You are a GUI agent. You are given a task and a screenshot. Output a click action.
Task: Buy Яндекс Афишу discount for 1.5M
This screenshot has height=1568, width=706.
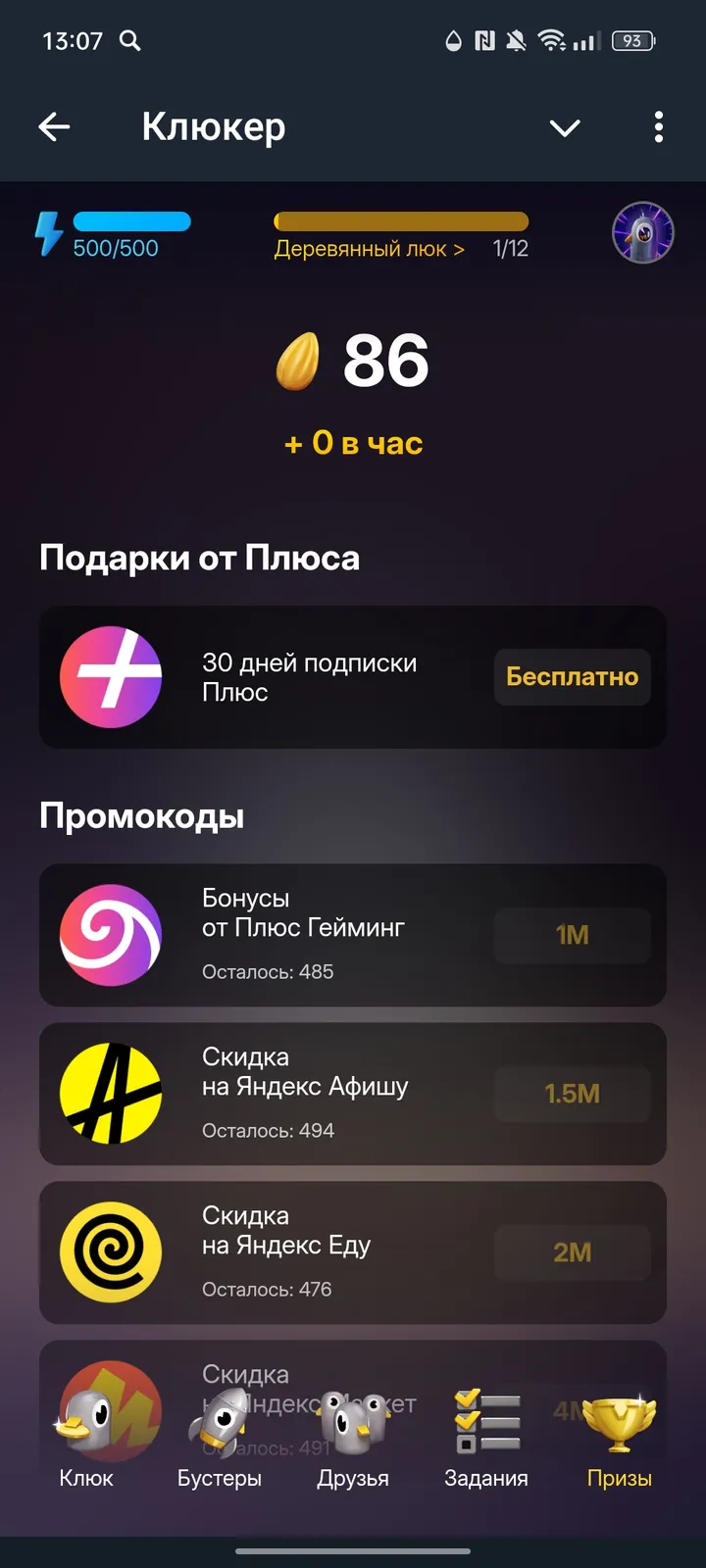pos(572,1094)
